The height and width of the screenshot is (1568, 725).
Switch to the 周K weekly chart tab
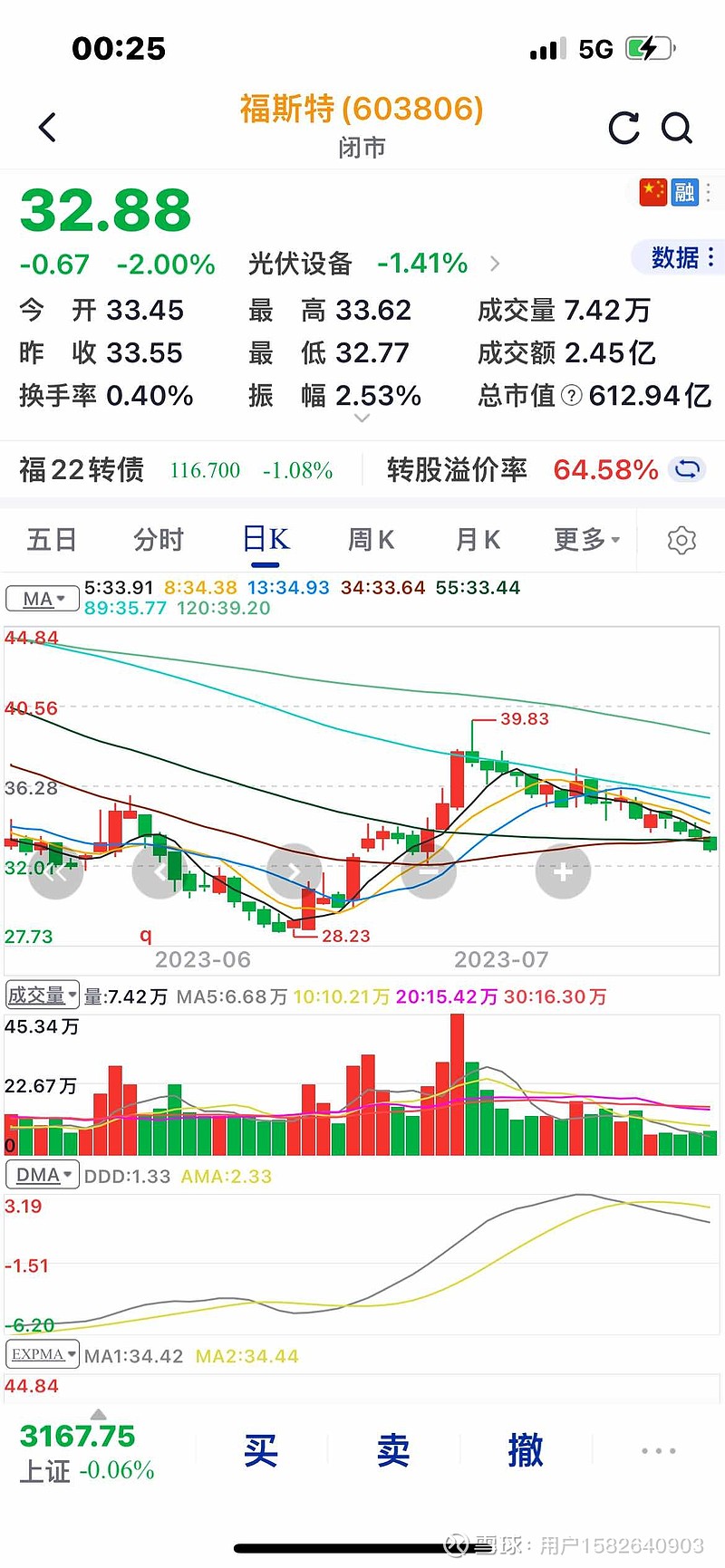pos(369,539)
